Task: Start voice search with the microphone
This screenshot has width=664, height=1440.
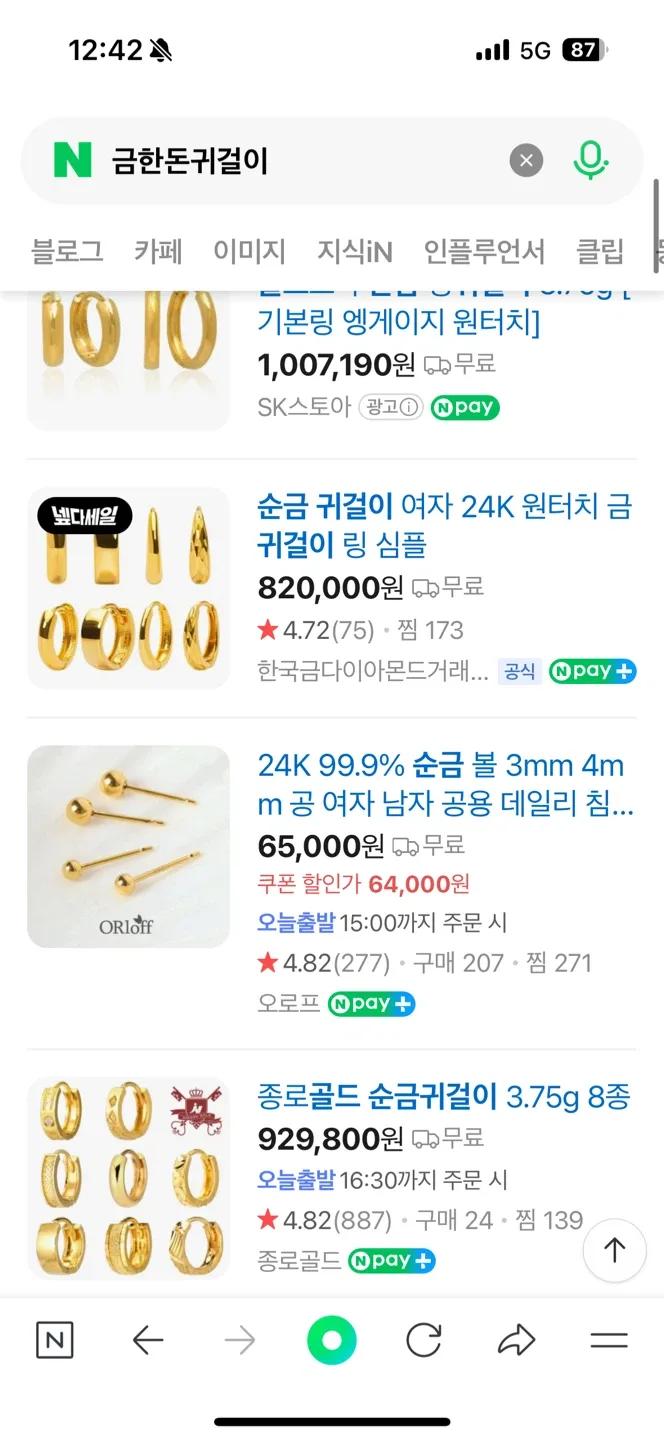Action: [590, 161]
